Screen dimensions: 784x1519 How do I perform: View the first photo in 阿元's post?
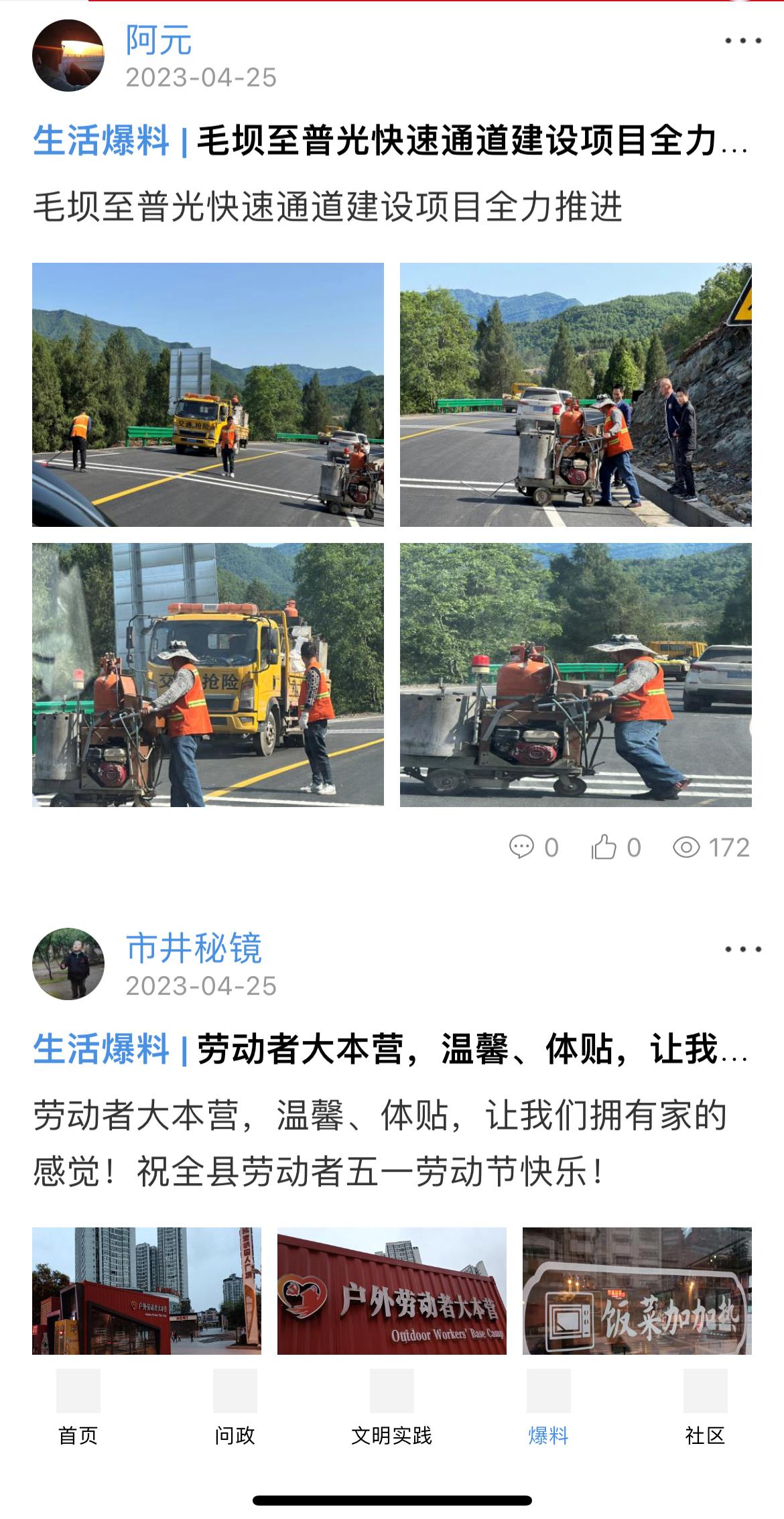[x=208, y=394]
